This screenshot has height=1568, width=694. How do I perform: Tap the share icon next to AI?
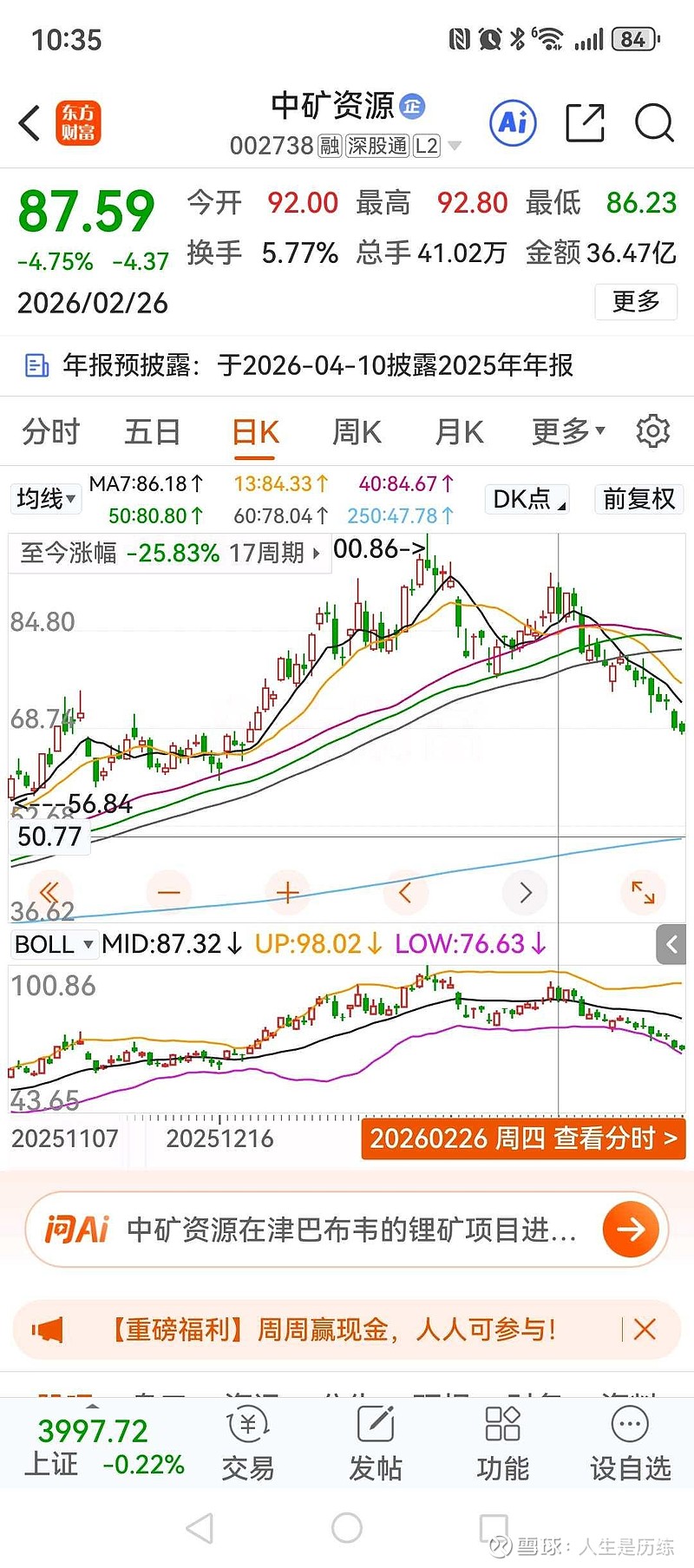pyautogui.click(x=585, y=123)
